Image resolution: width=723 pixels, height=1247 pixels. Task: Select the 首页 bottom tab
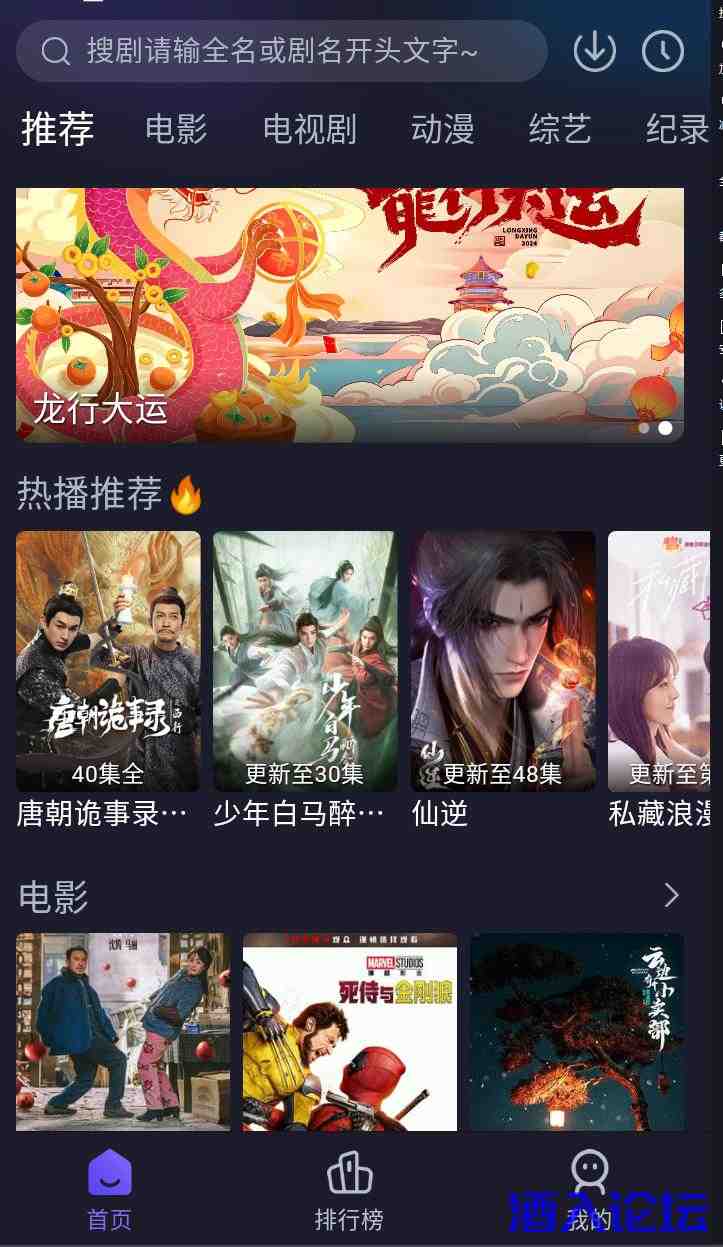coord(109,1190)
